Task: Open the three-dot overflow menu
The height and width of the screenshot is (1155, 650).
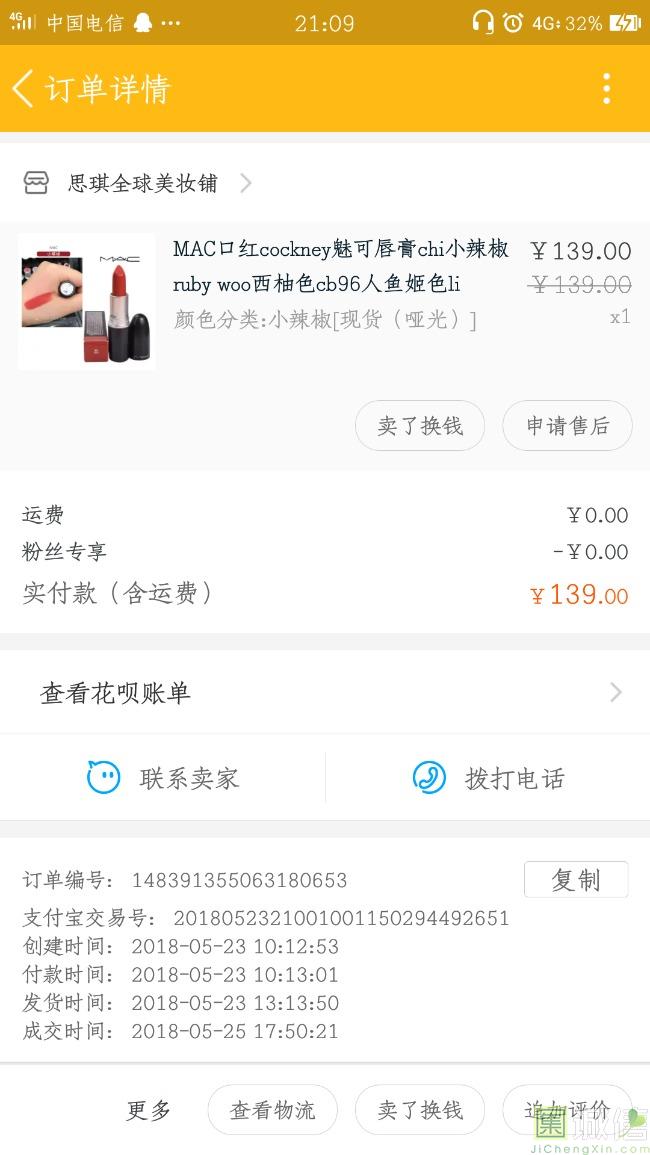Action: click(x=606, y=89)
